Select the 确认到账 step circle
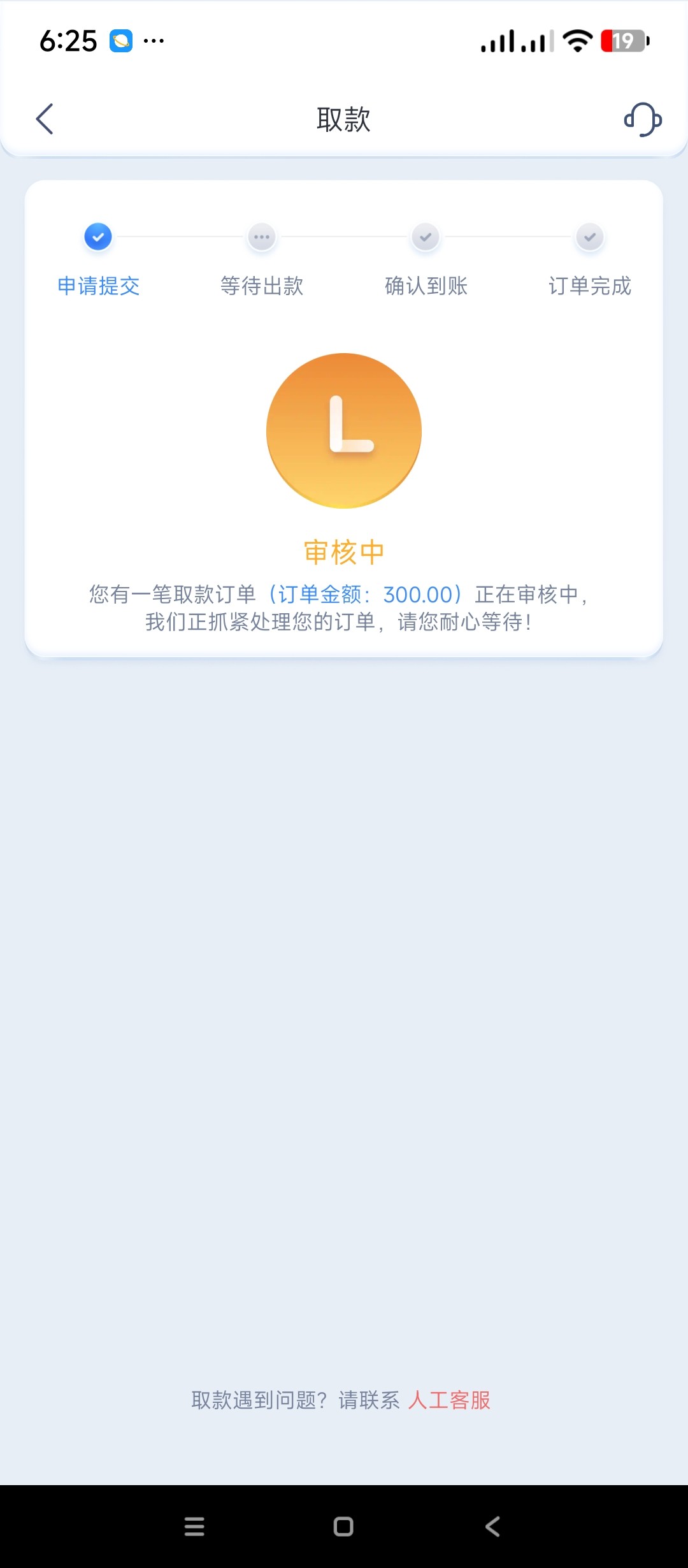The image size is (688, 1568). click(425, 236)
